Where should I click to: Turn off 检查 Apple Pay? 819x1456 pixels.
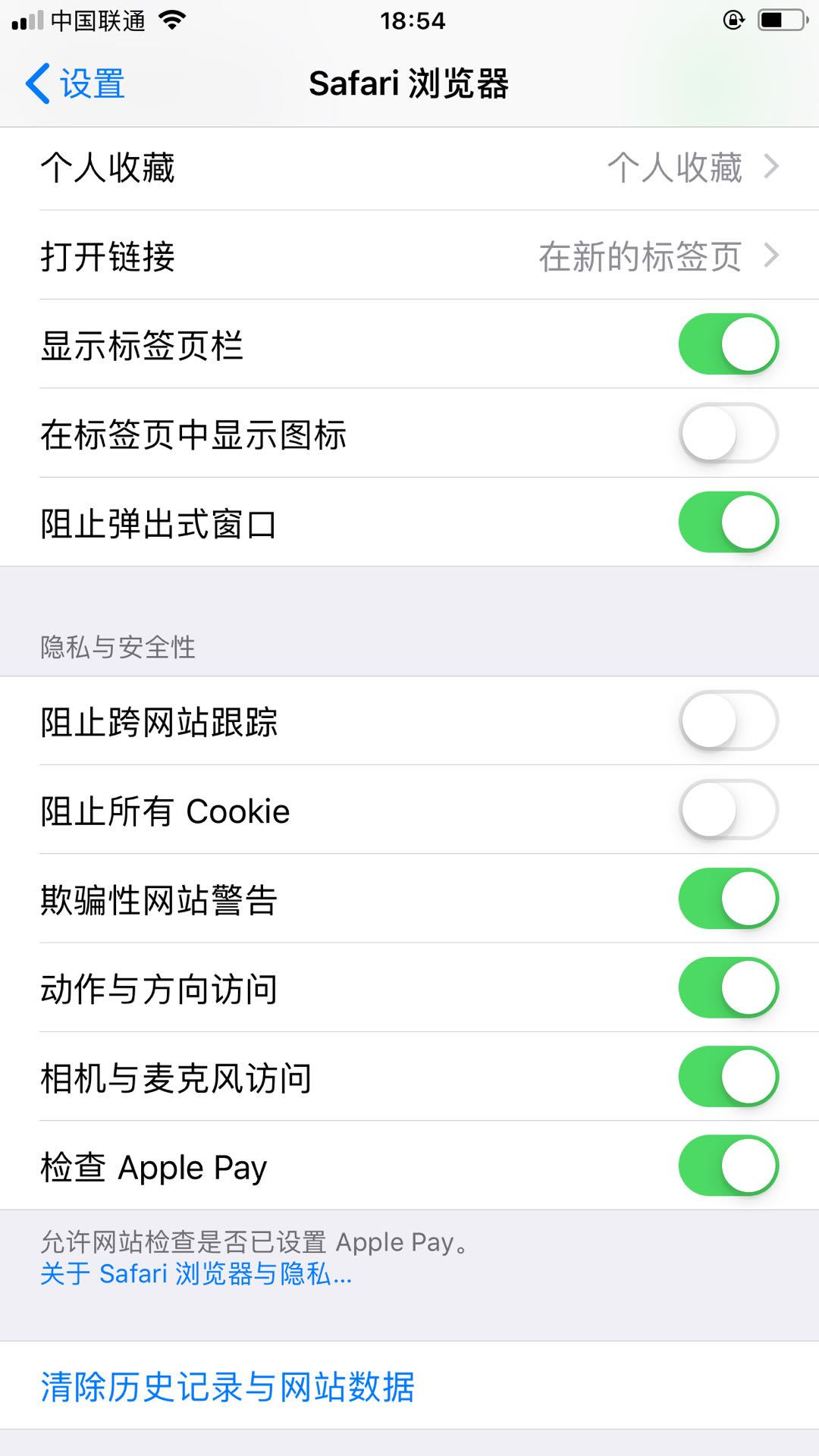pyautogui.click(x=728, y=1166)
